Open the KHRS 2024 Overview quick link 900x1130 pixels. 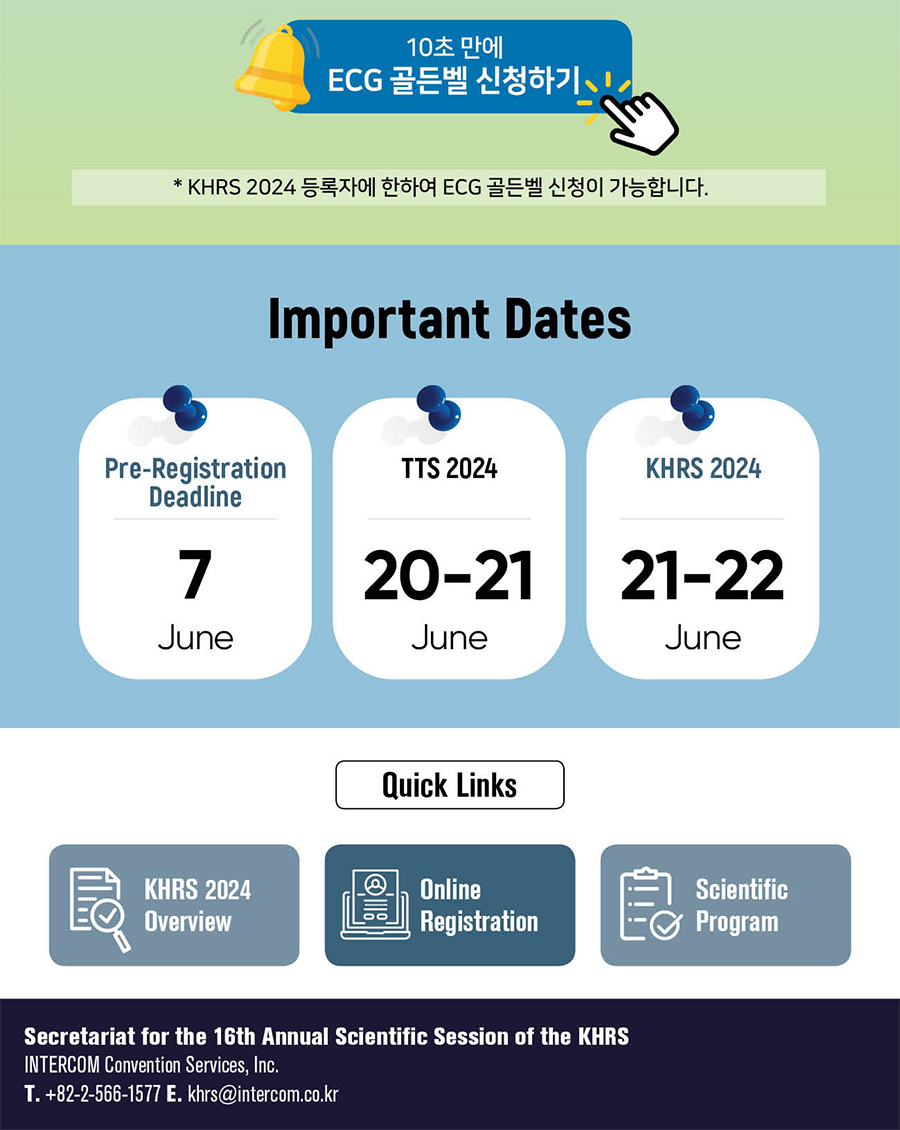pyautogui.click(x=174, y=905)
